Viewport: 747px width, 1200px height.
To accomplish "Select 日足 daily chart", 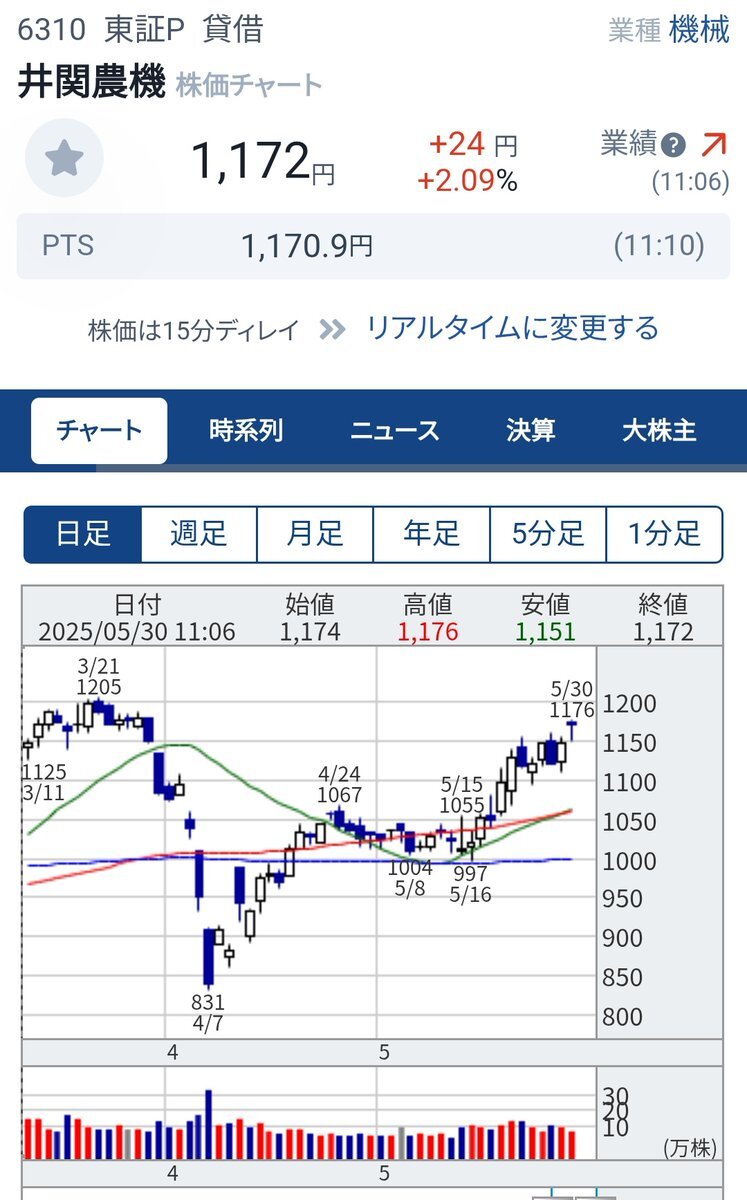I will pyautogui.click(x=83, y=534).
